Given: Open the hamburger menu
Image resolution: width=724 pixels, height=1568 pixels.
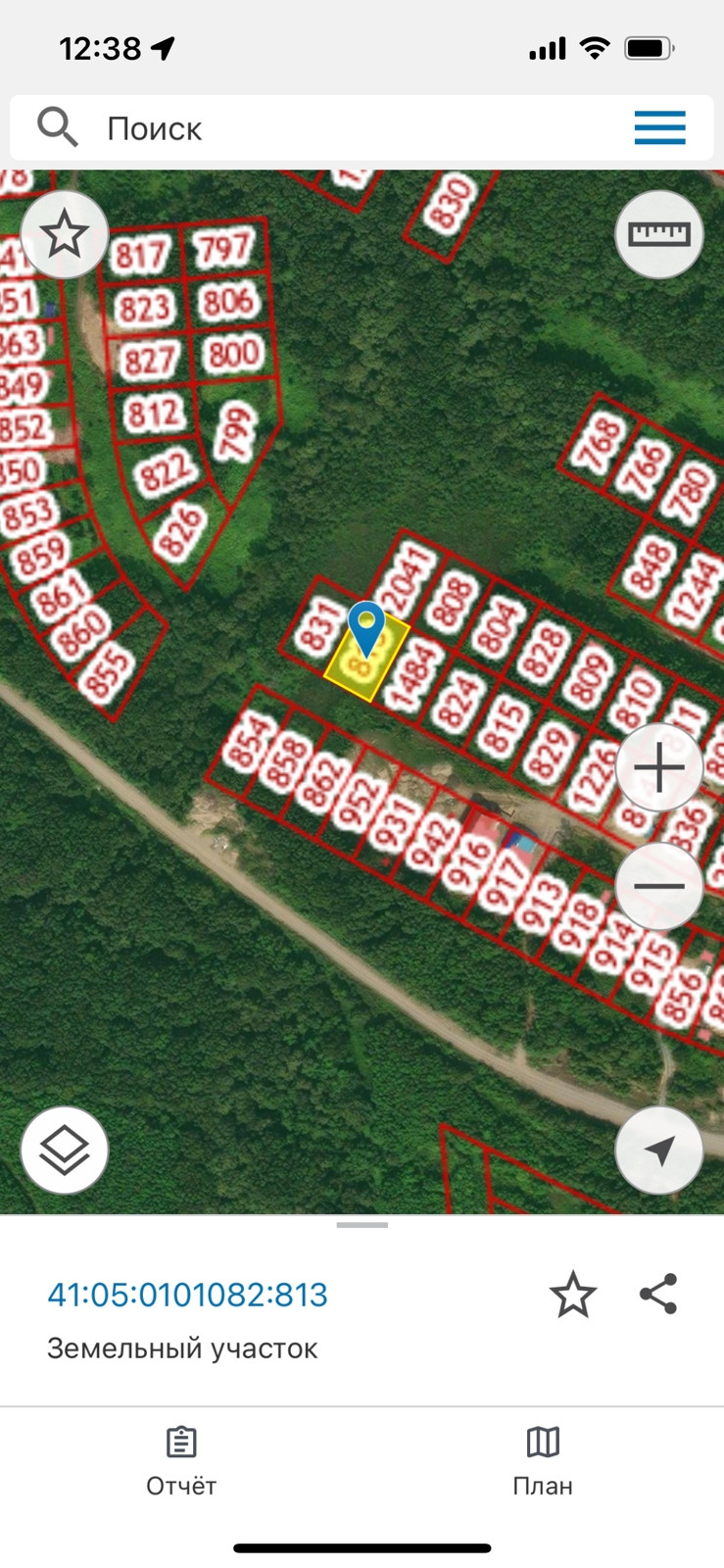Looking at the screenshot, I should click(659, 128).
